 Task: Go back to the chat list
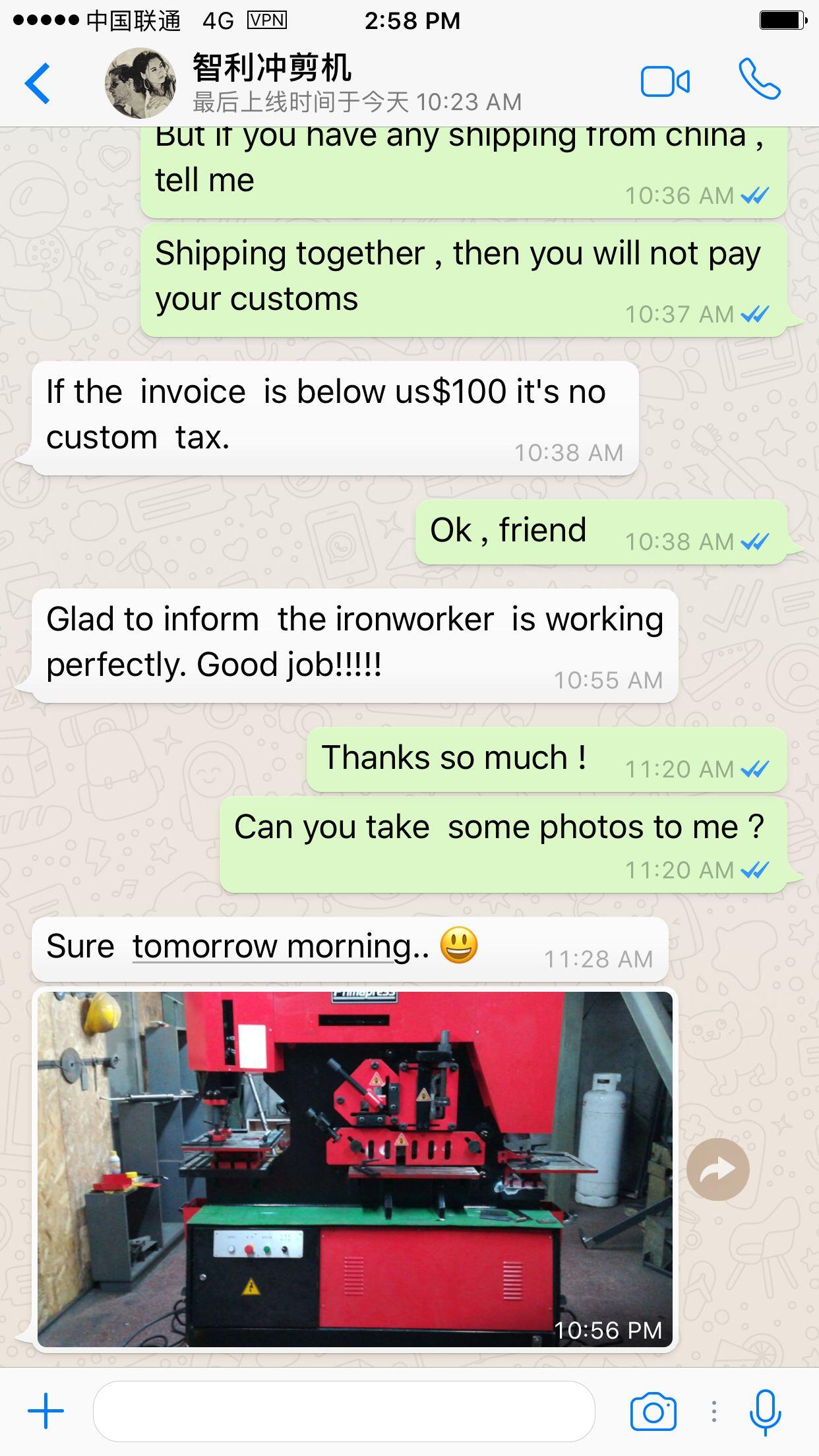pos(38,83)
